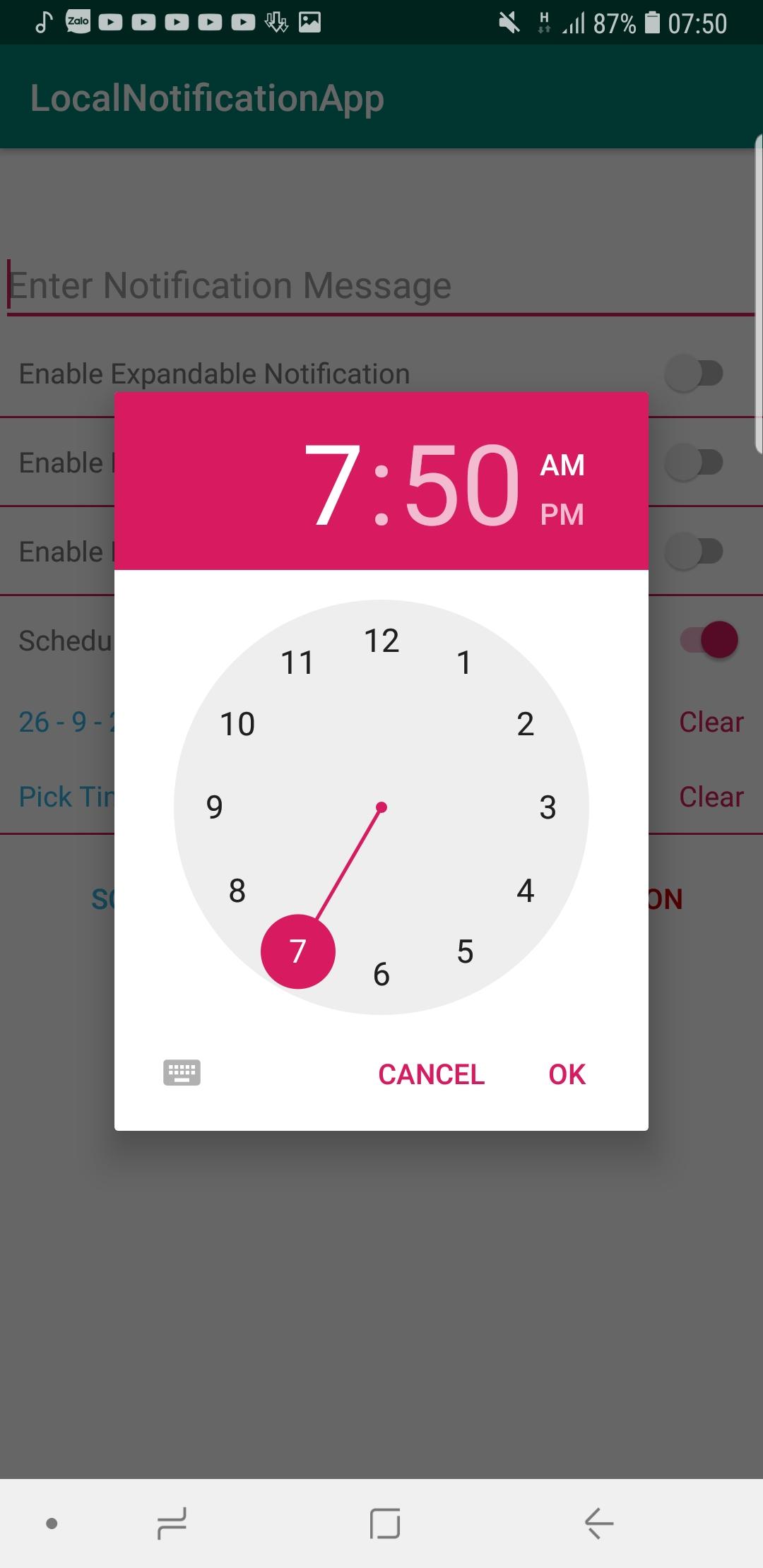Choose hour 2 on the clock

click(525, 724)
